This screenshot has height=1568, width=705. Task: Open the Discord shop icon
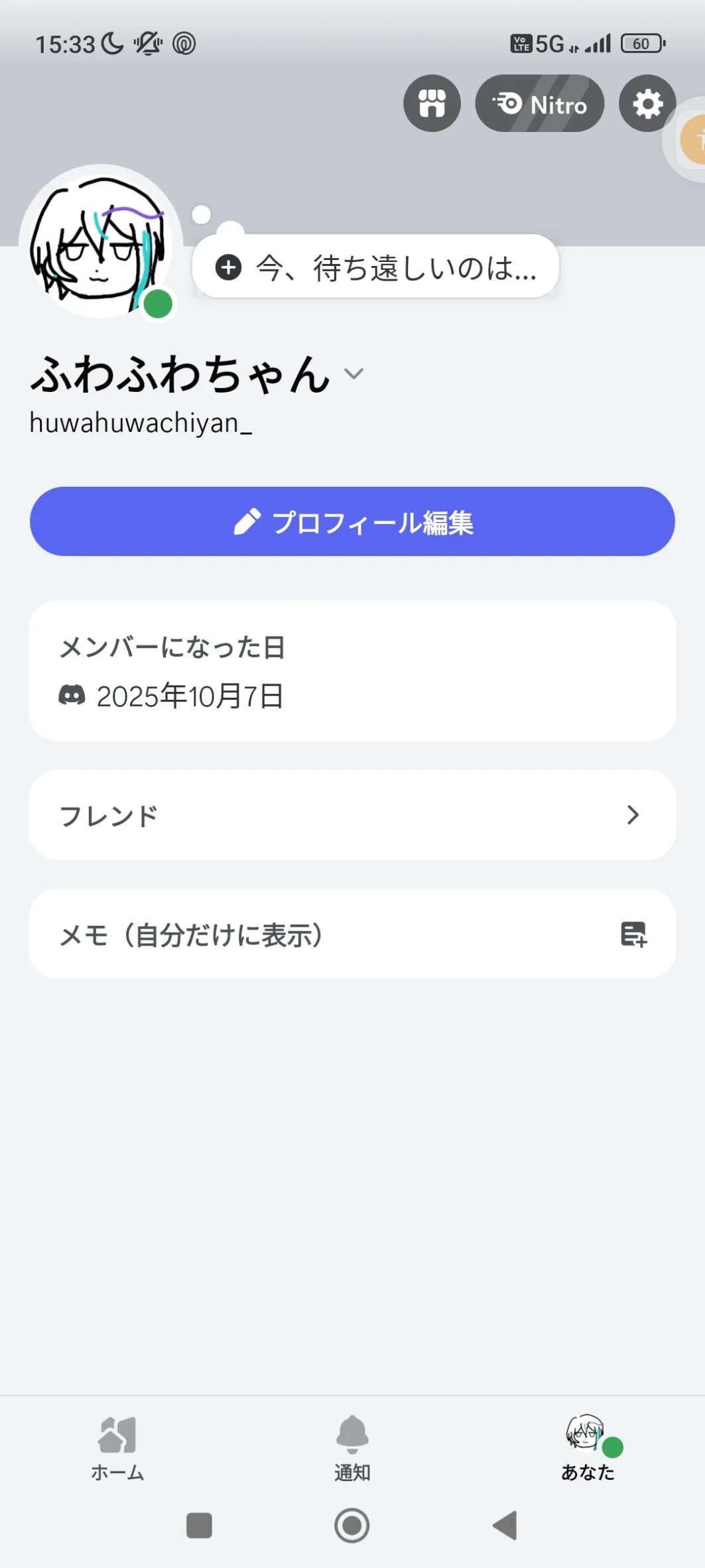tap(432, 103)
